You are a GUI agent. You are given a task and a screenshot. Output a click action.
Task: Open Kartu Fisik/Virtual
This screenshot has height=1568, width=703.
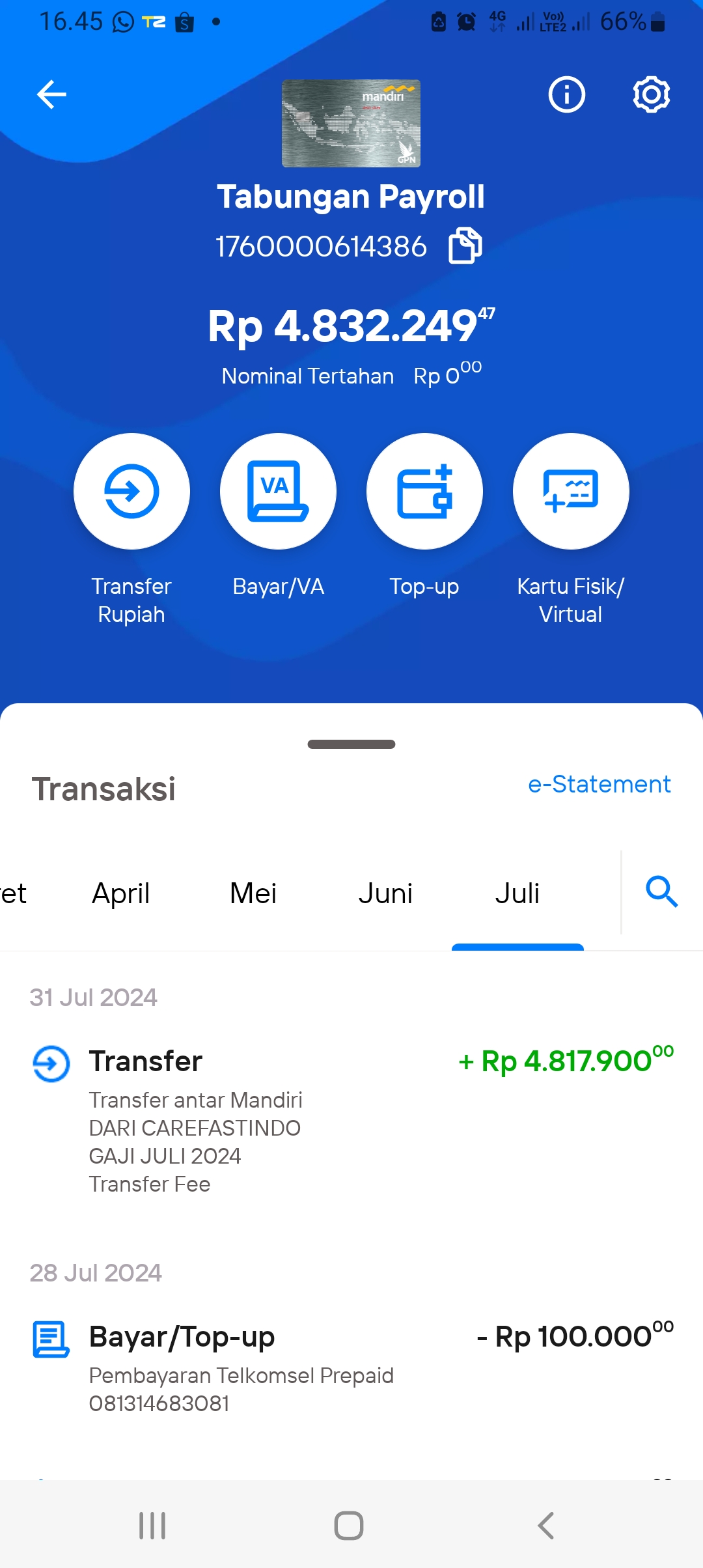tap(571, 491)
